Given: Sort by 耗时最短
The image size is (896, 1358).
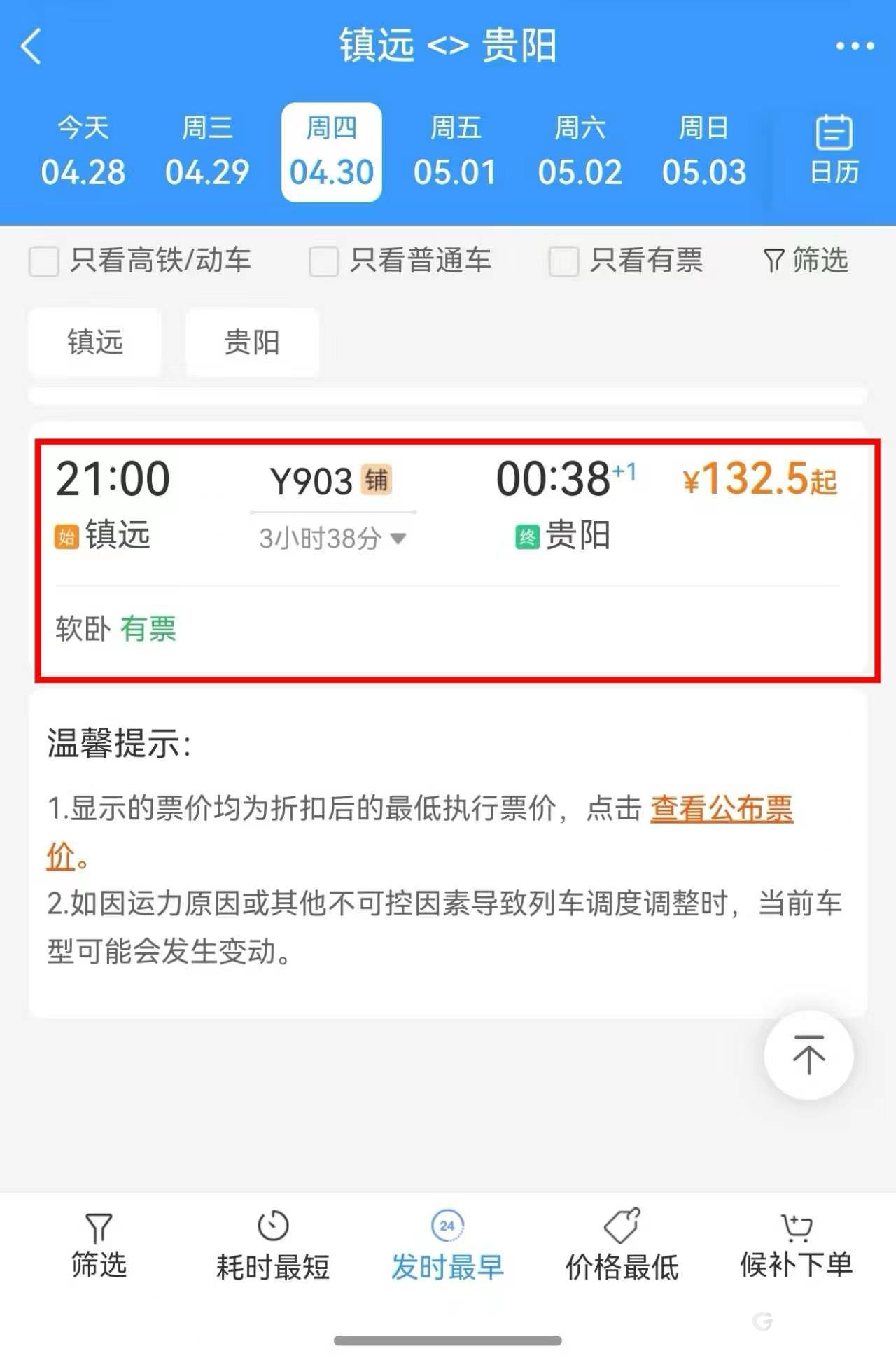Looking at the screenshot, I should 272,1247.
